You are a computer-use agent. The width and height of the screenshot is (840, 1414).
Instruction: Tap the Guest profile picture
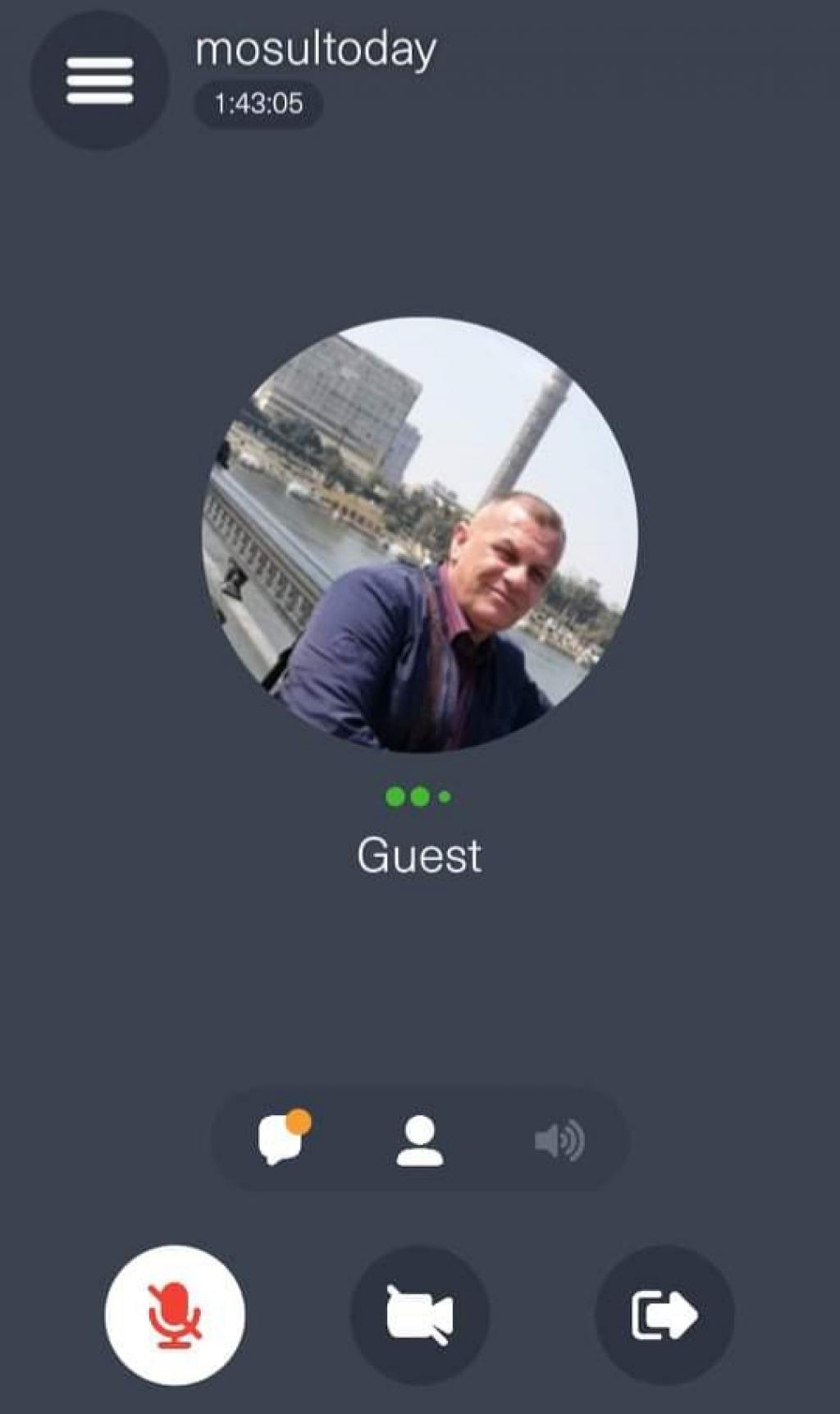coord(420,534)
